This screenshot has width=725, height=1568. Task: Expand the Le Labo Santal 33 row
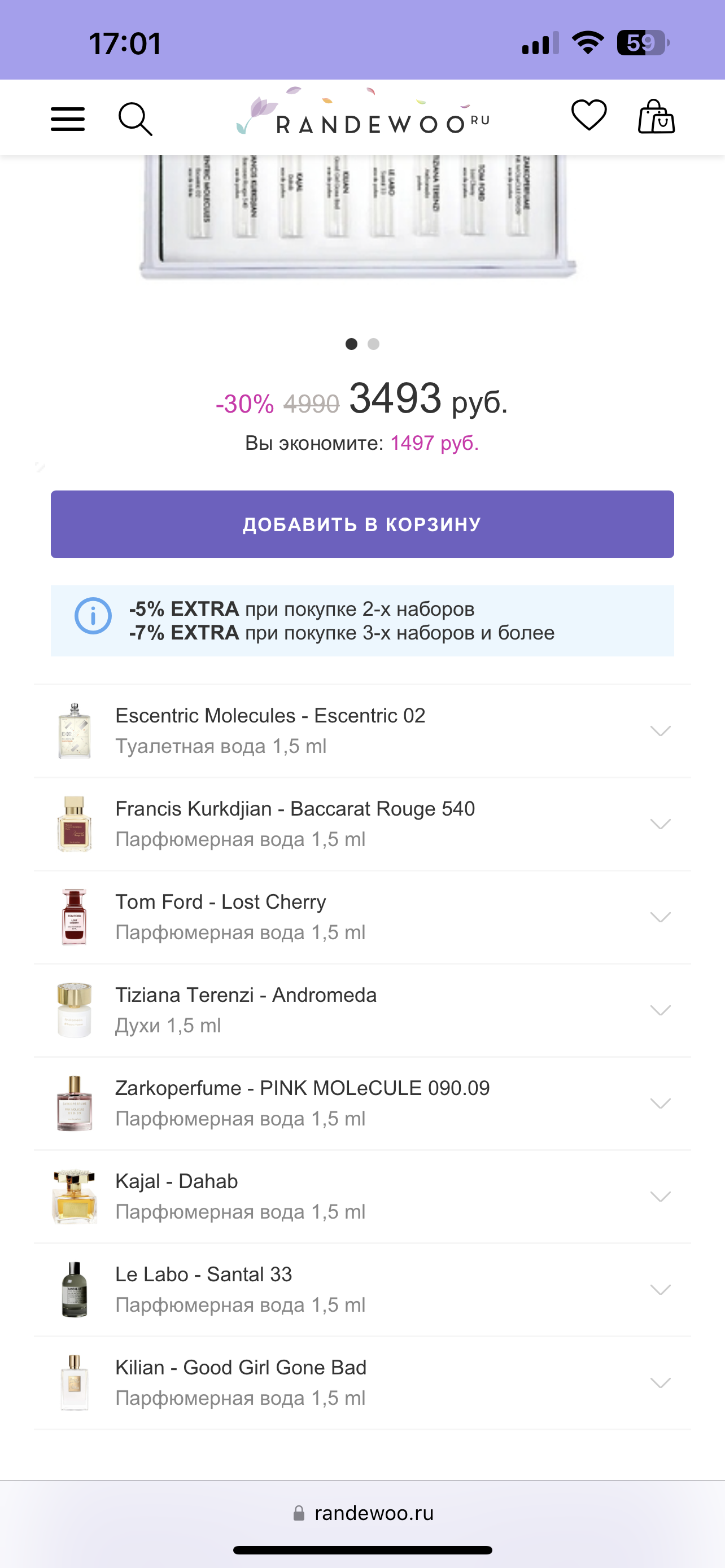(x=661, y=1289)
